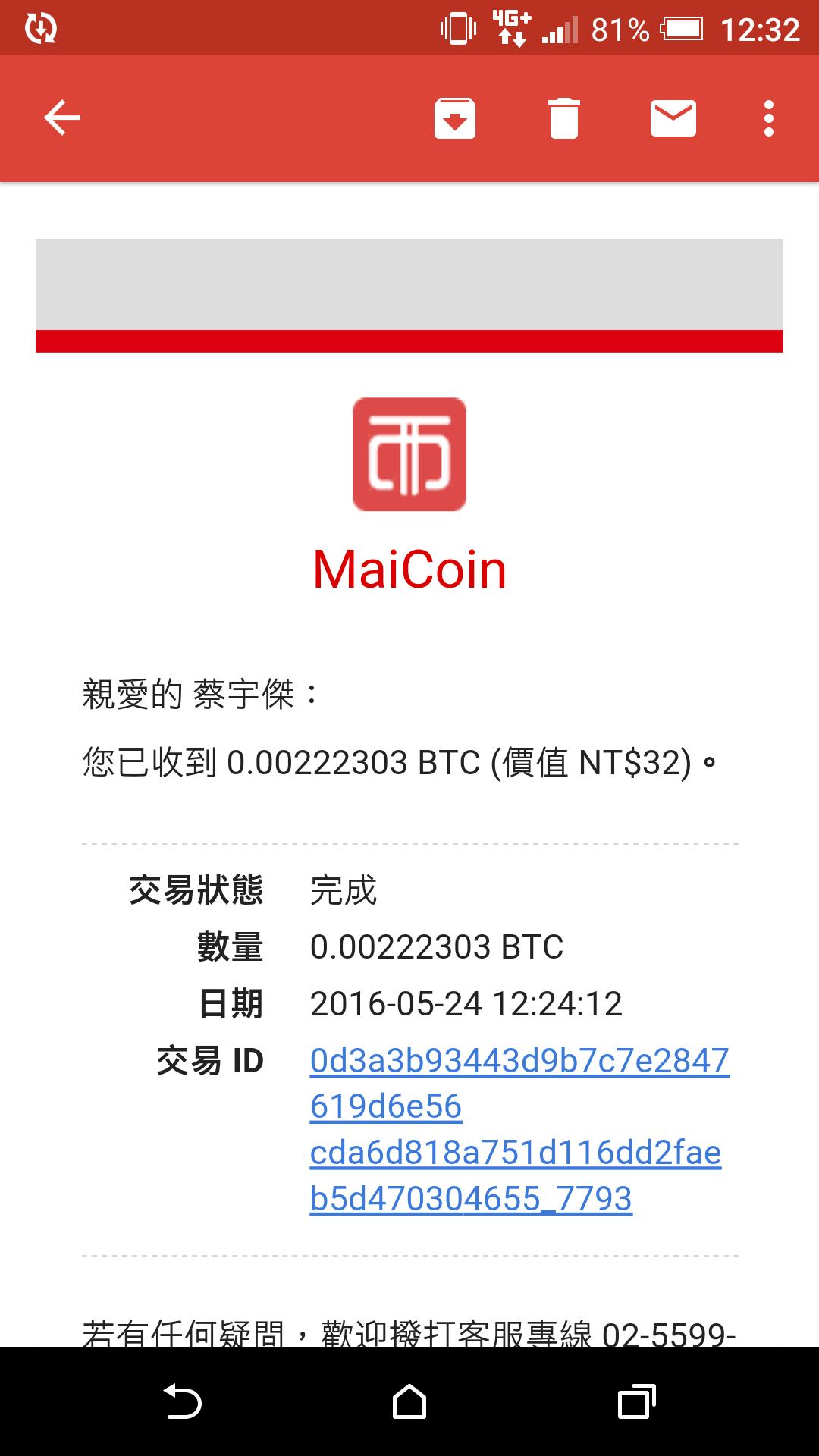This screenshot has width=819, height=1456.
Task: Open the recent apps view
Action: click(x=637, y=1401)
